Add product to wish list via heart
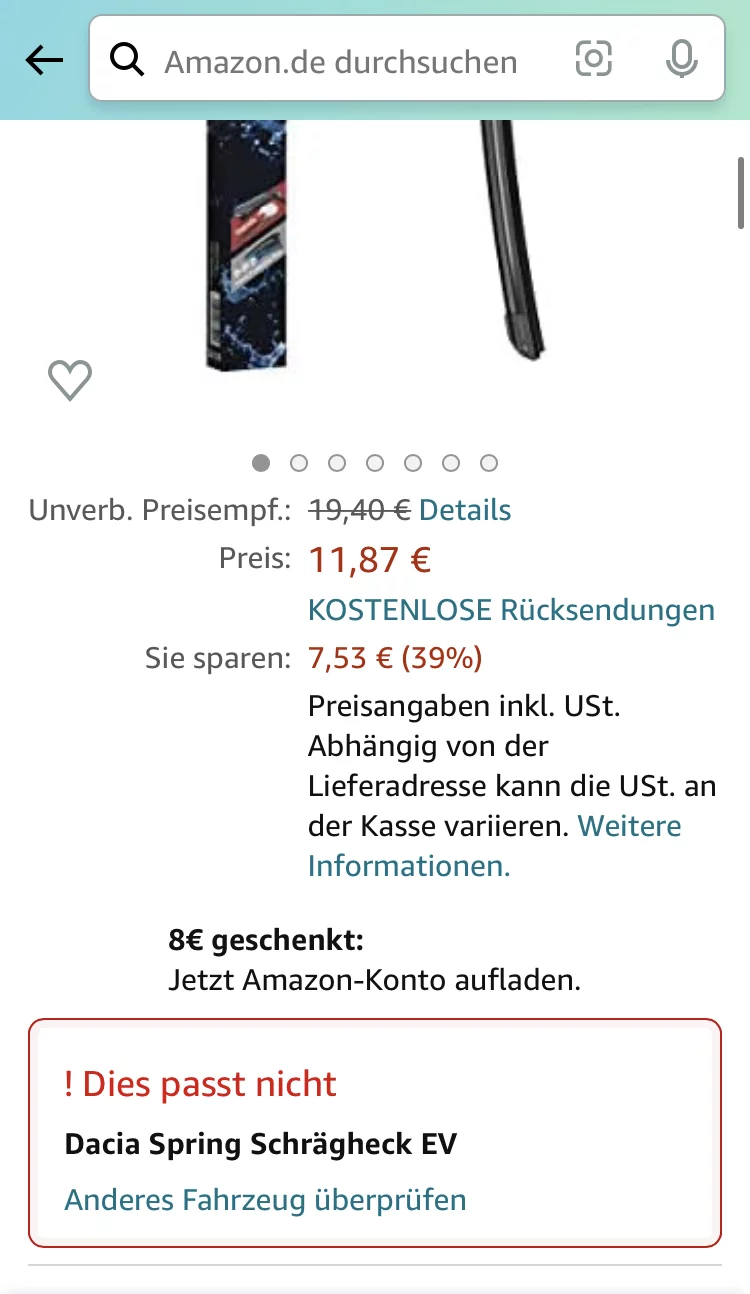 click(70, 380)
